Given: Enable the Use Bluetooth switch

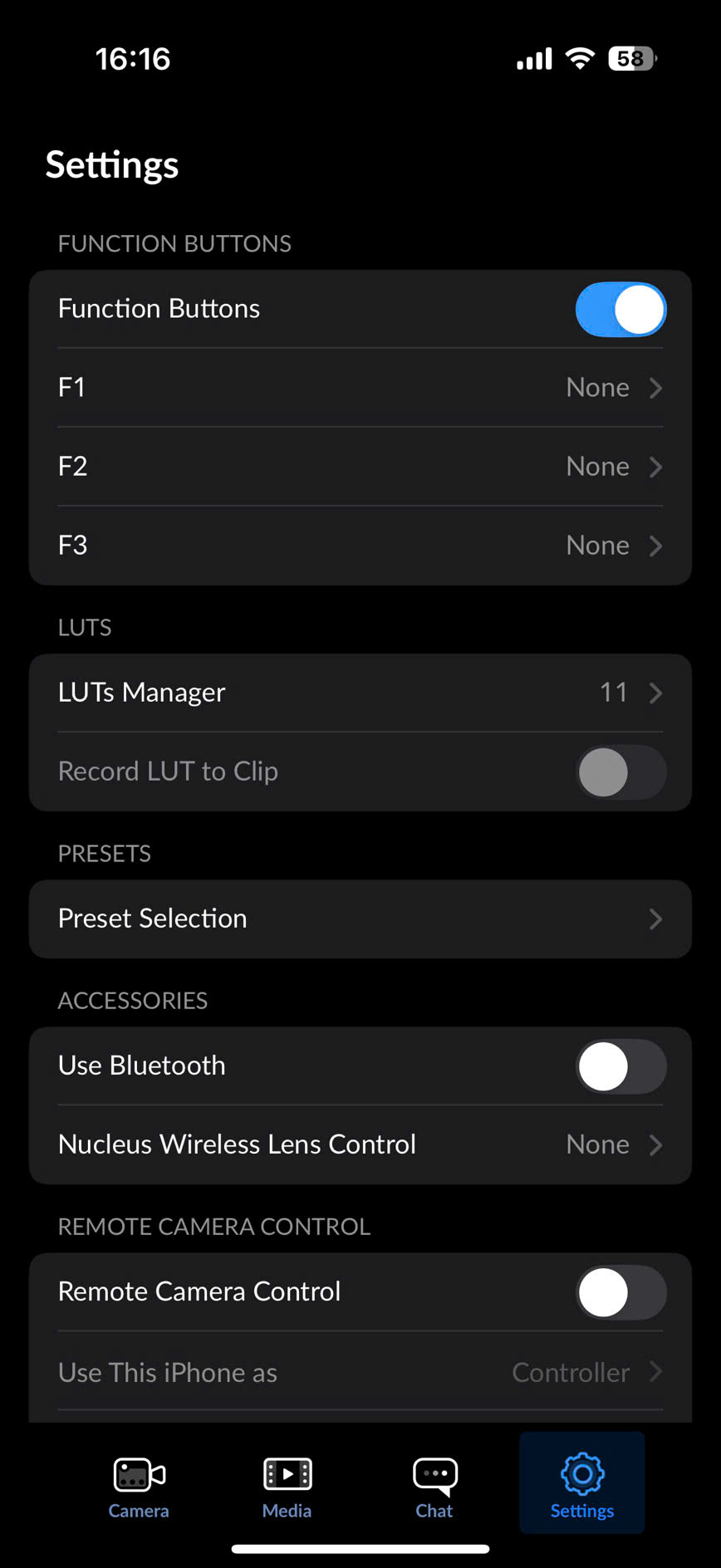Looking at the screenshot, I should (620, 1066).
